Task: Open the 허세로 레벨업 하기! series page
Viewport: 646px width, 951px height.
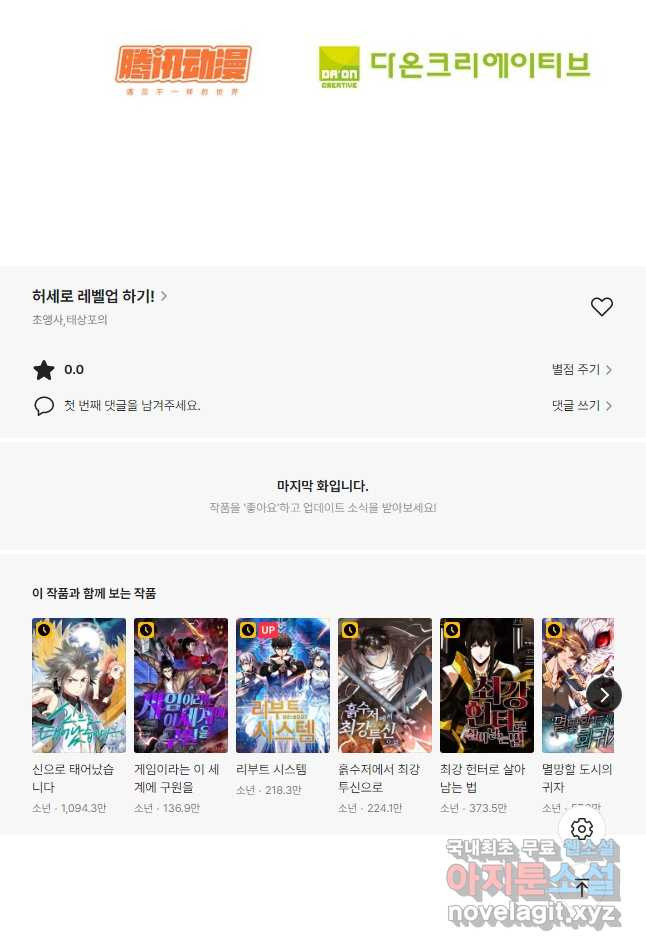Action: (99, 296)
